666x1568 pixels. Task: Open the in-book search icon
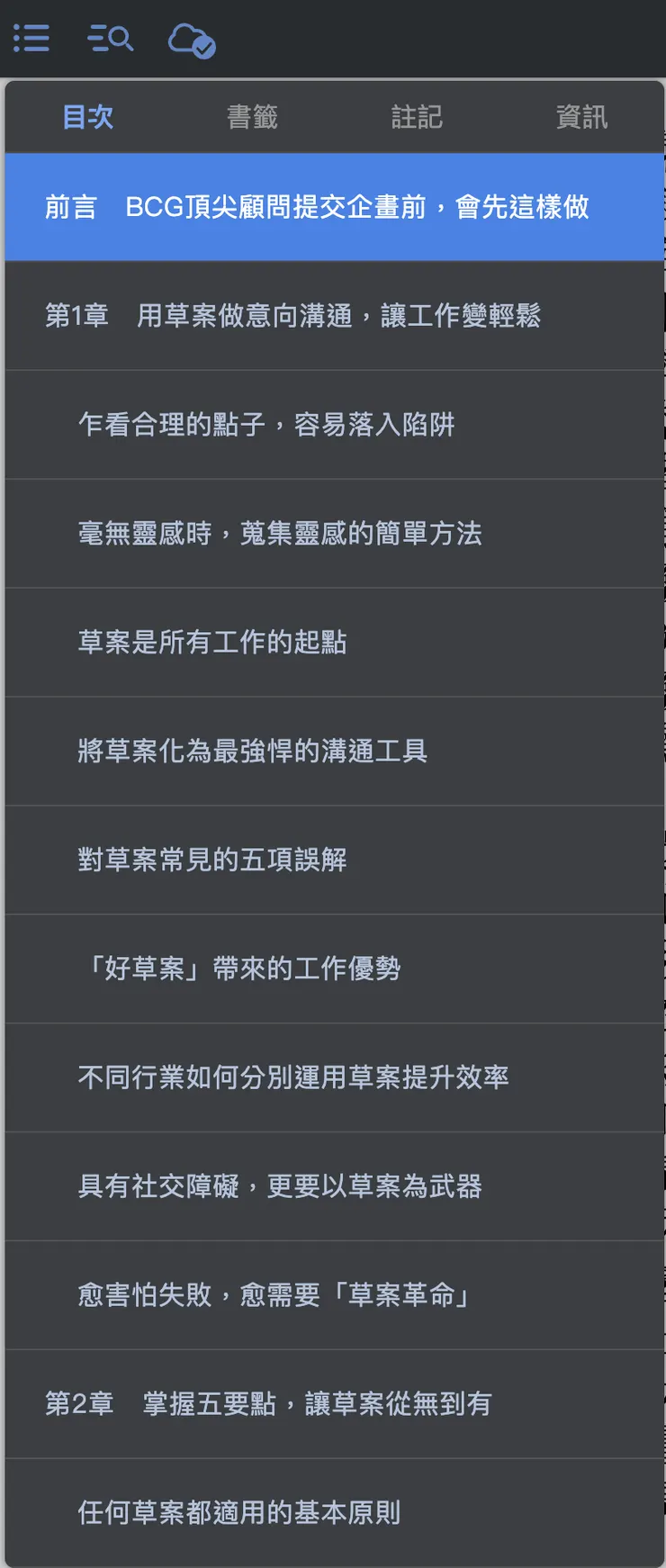pyautogui.click(x=111, y=39)
